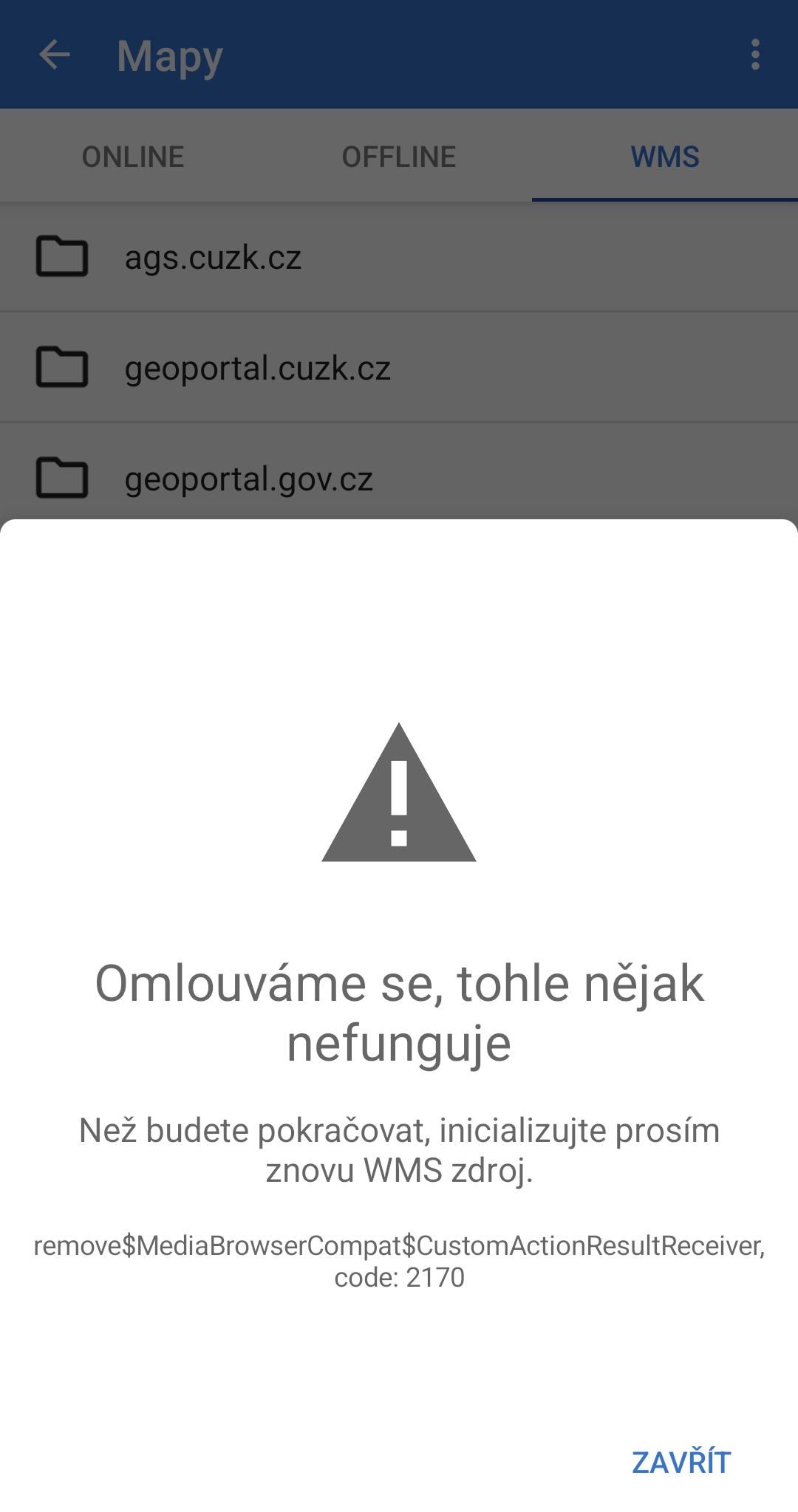Image resolution: width=798 pixels, height=1512 pixels.
Task: Open the geoportal.cuzk.cz folder
Action: pos(257,368)
